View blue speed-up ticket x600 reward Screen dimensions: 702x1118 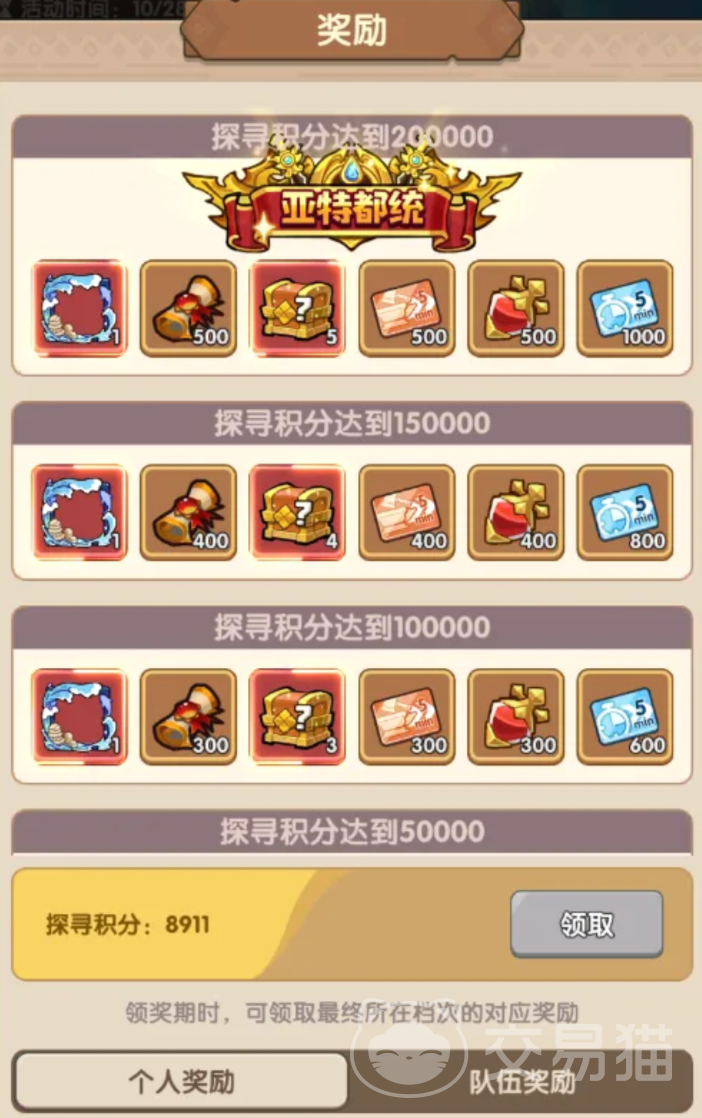coord(625,717)
